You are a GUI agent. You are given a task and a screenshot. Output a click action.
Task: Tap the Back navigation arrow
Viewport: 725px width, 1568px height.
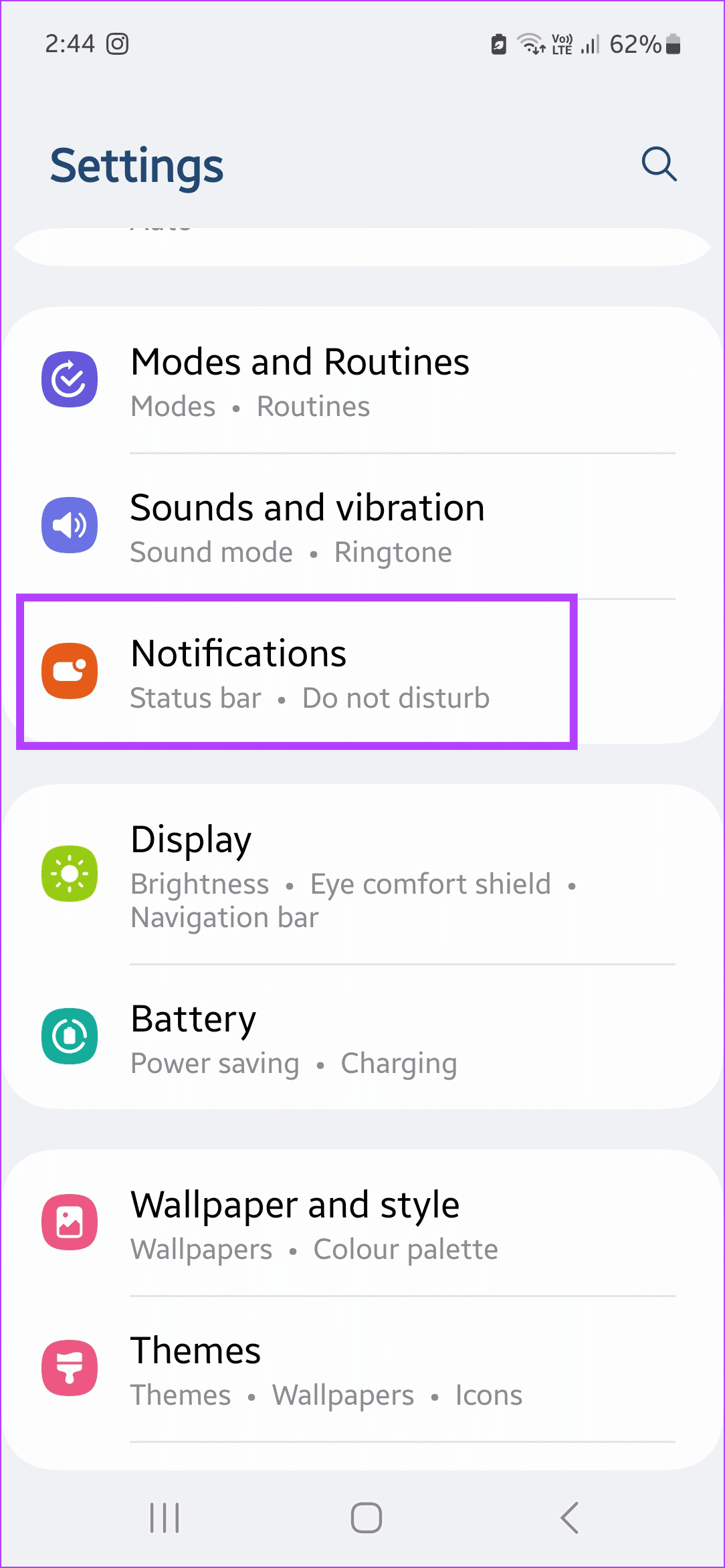click(x=568, y=1517)
